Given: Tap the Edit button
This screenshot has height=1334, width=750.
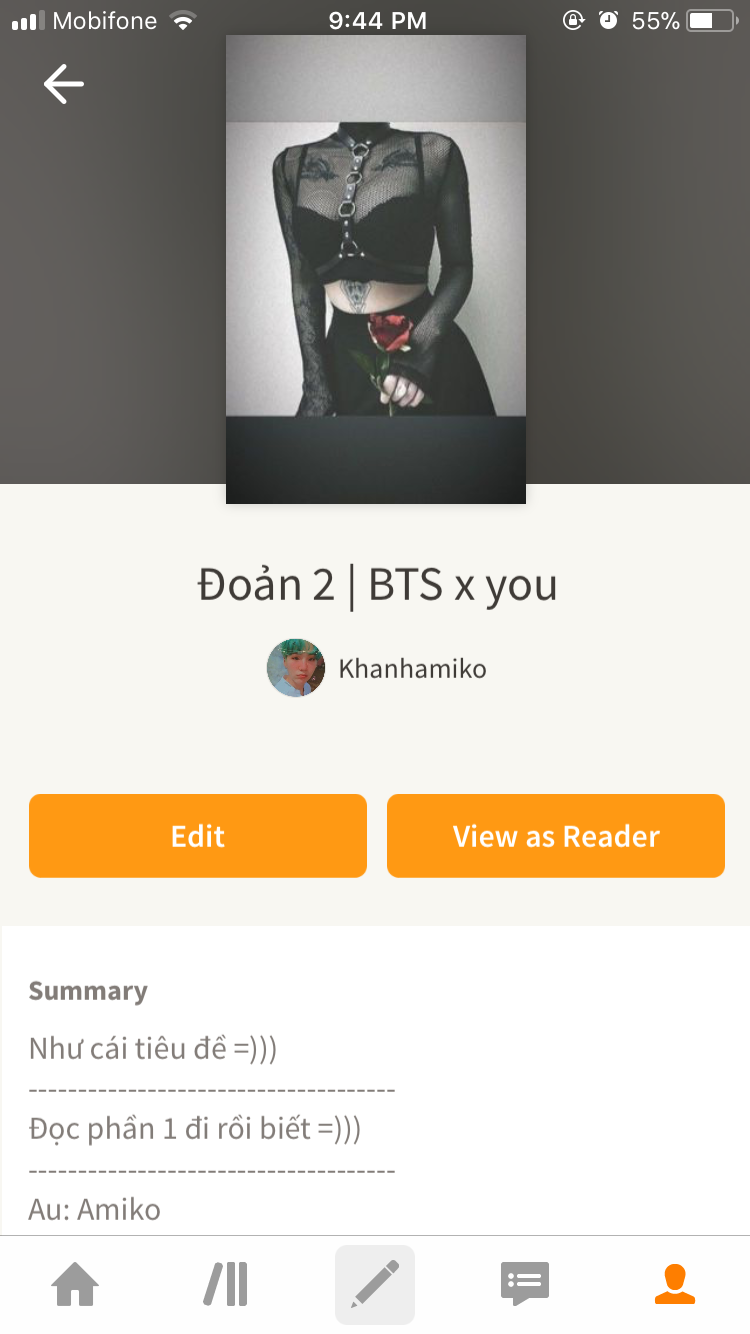Looking at the screenshot, I should coord(198,836).
